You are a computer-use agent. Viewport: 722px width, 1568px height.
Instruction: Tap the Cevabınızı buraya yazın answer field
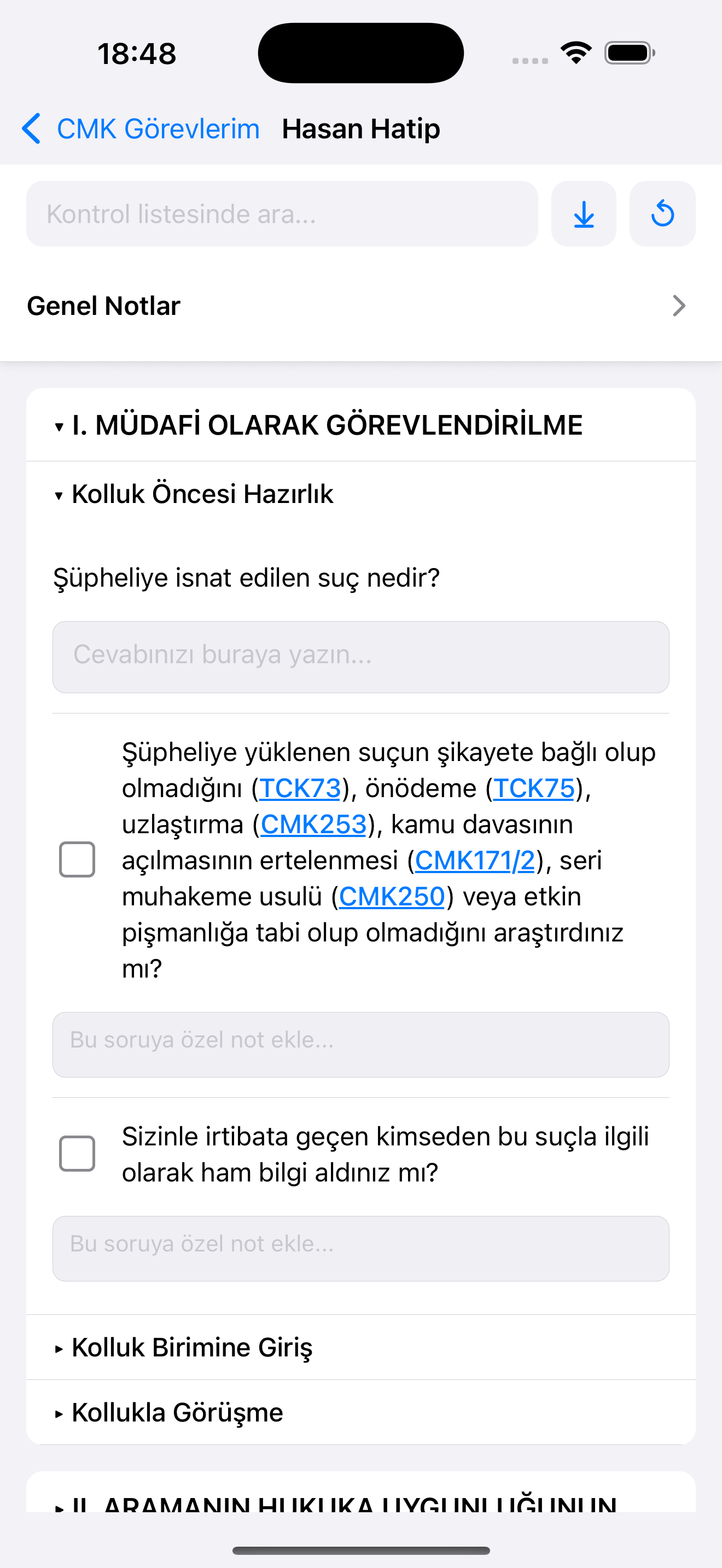pyautogui.click(x=360, y=657)
